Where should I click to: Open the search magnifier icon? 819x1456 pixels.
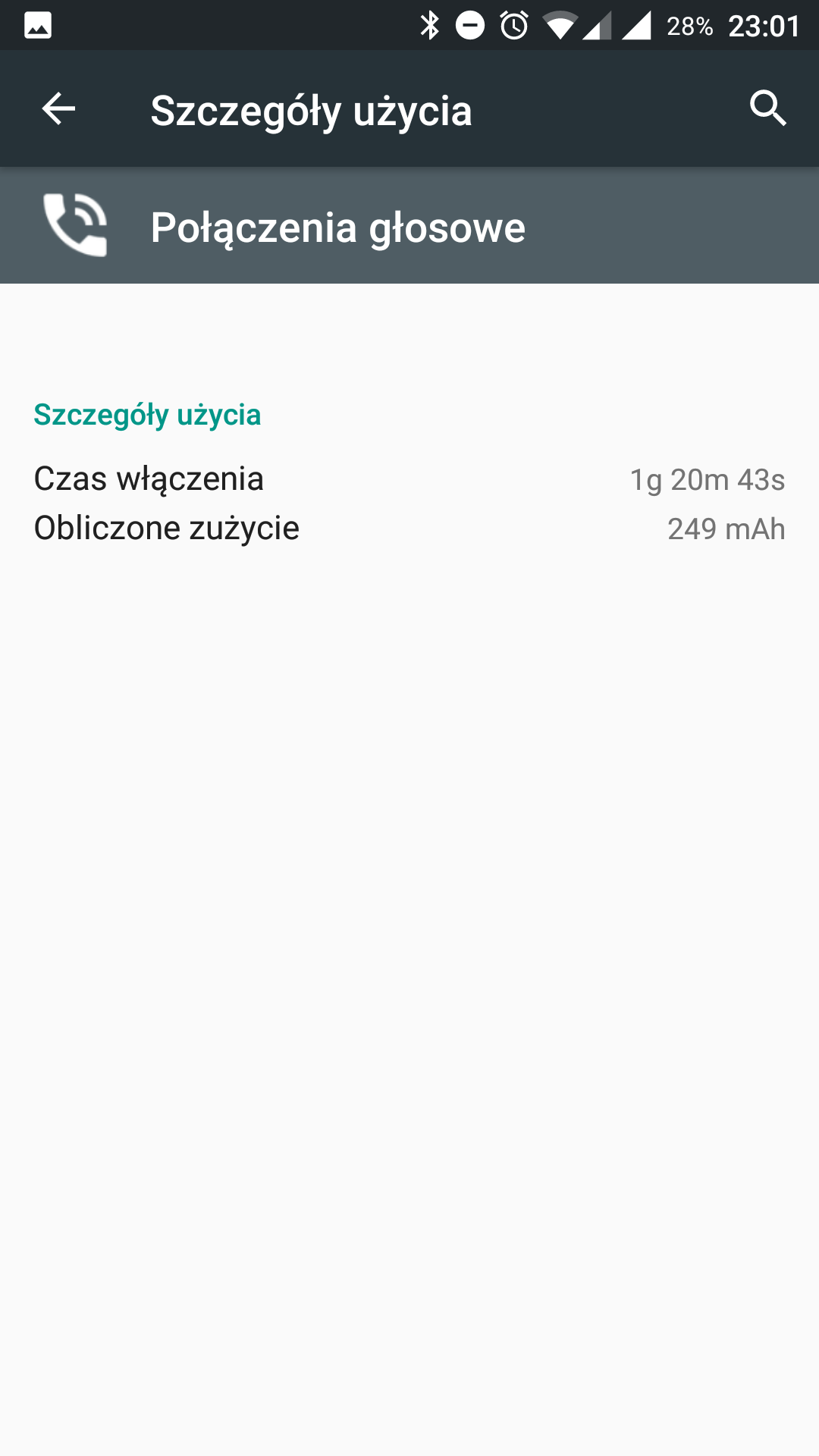(x=767, y=109)
